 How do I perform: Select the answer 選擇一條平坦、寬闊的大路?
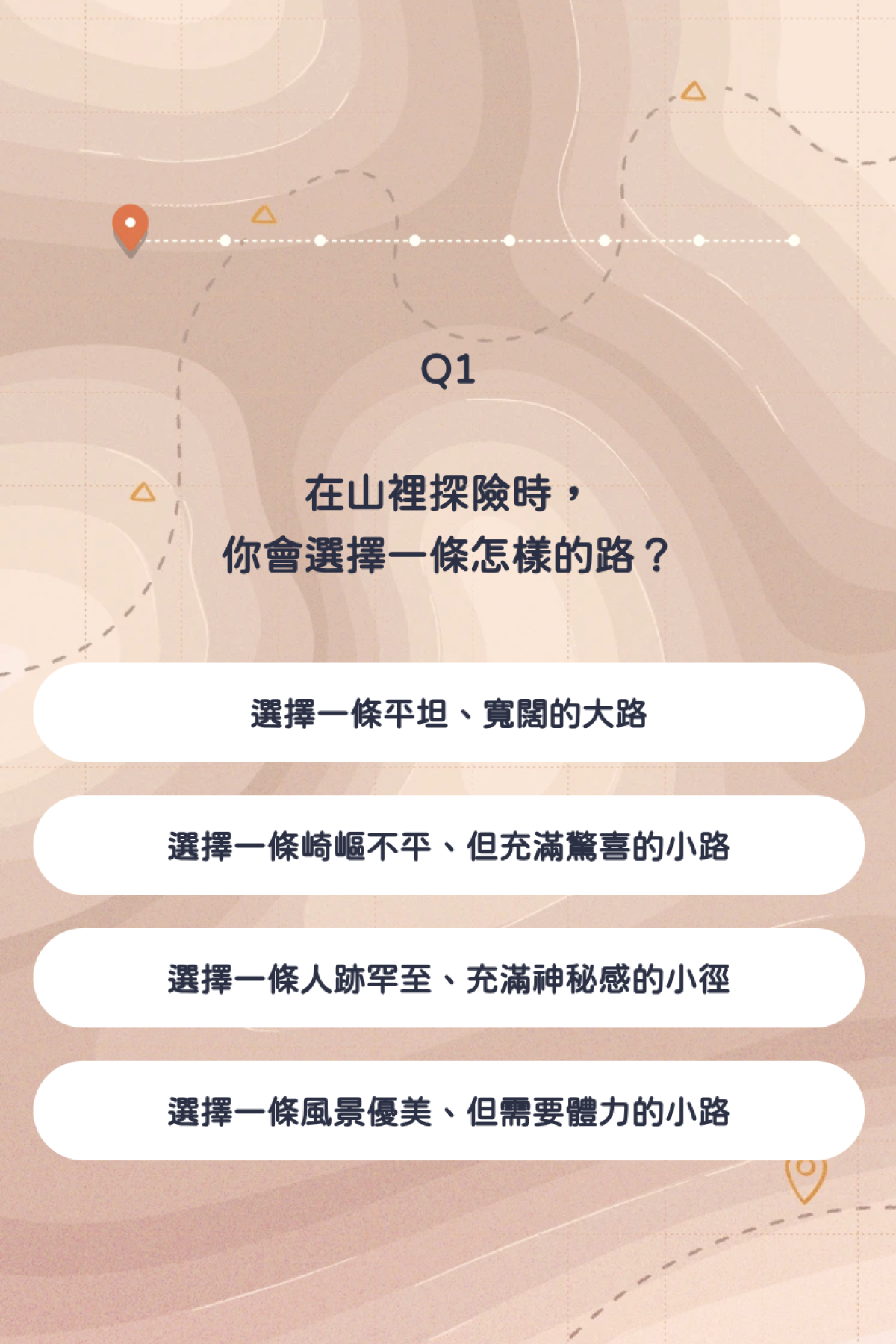448,713
